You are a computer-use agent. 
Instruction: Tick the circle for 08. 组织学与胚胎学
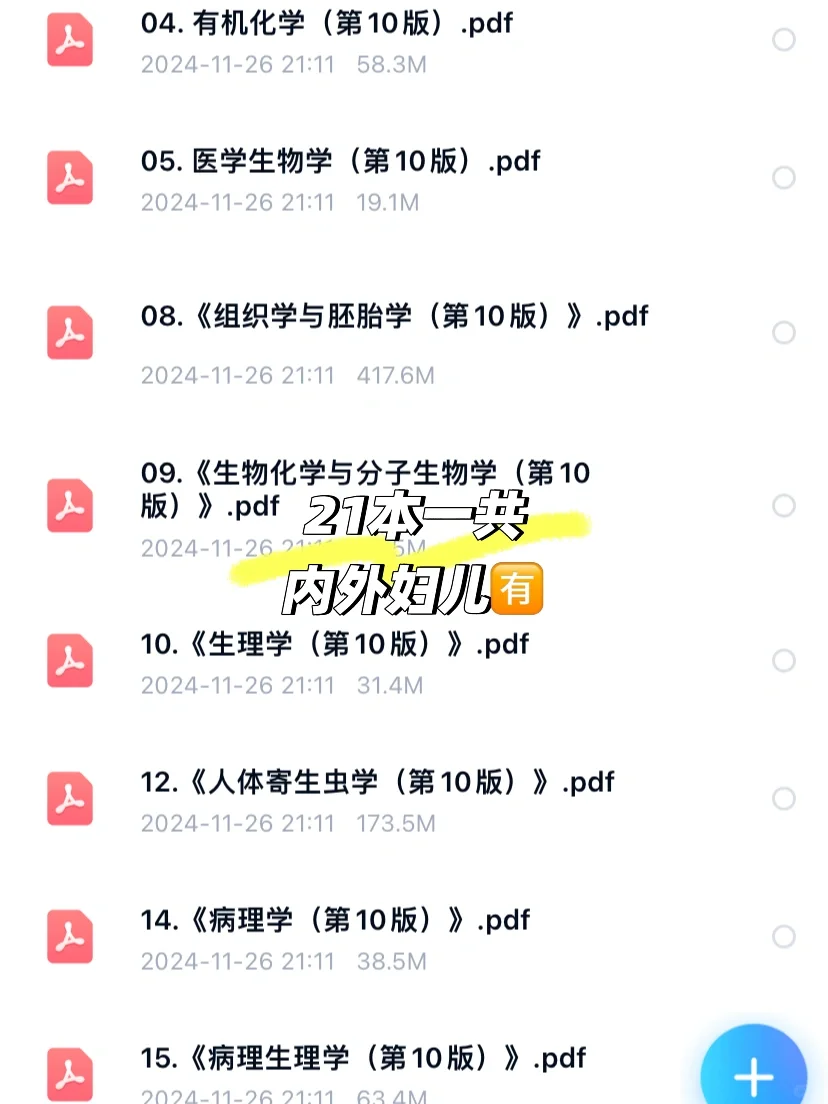coord(784,332)
